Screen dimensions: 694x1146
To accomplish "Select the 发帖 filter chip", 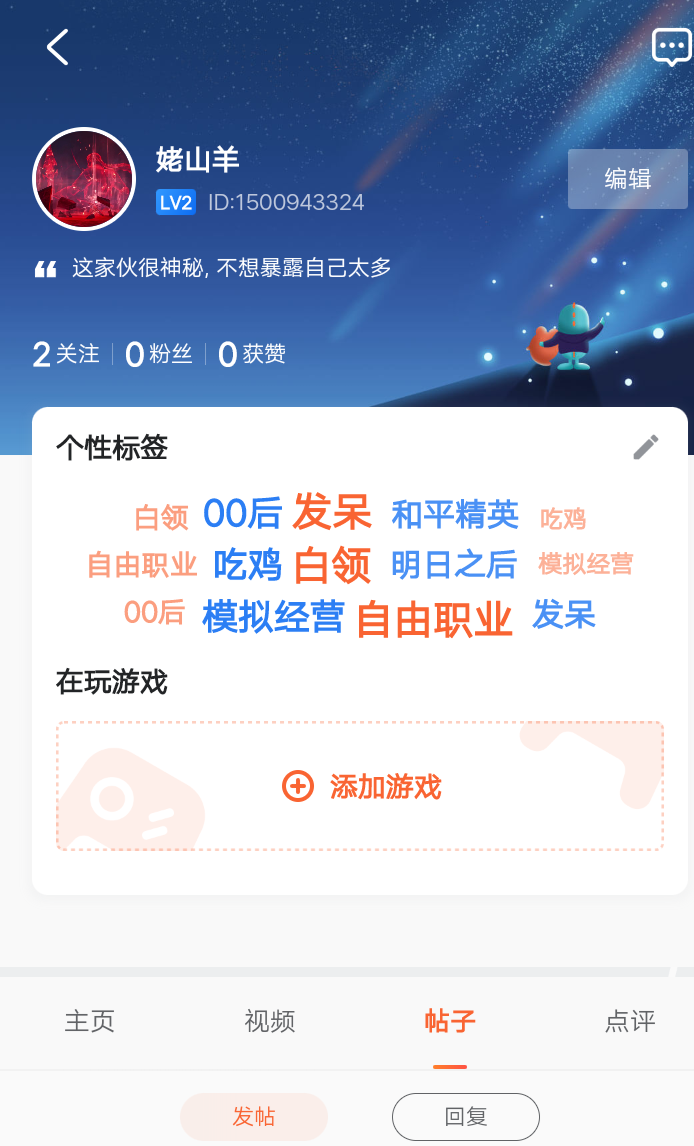I will pos(254,1117).
